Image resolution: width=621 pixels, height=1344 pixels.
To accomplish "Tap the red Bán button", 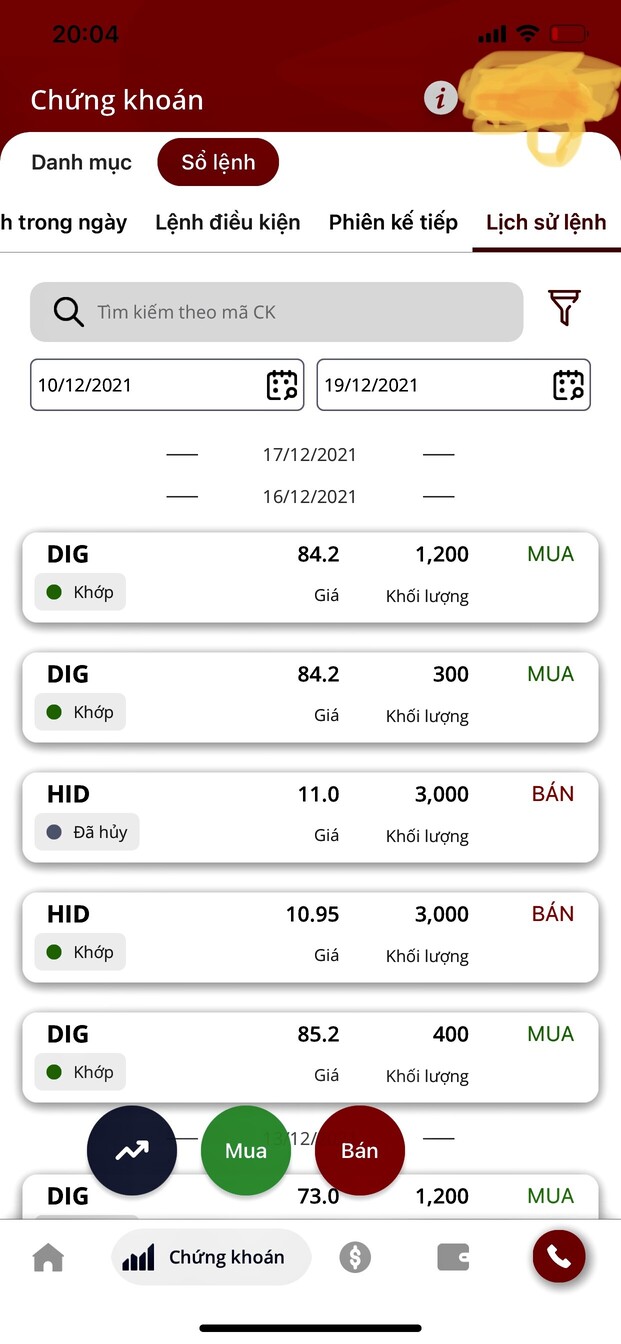I will pyautogui.click(x=360, y=1151).
